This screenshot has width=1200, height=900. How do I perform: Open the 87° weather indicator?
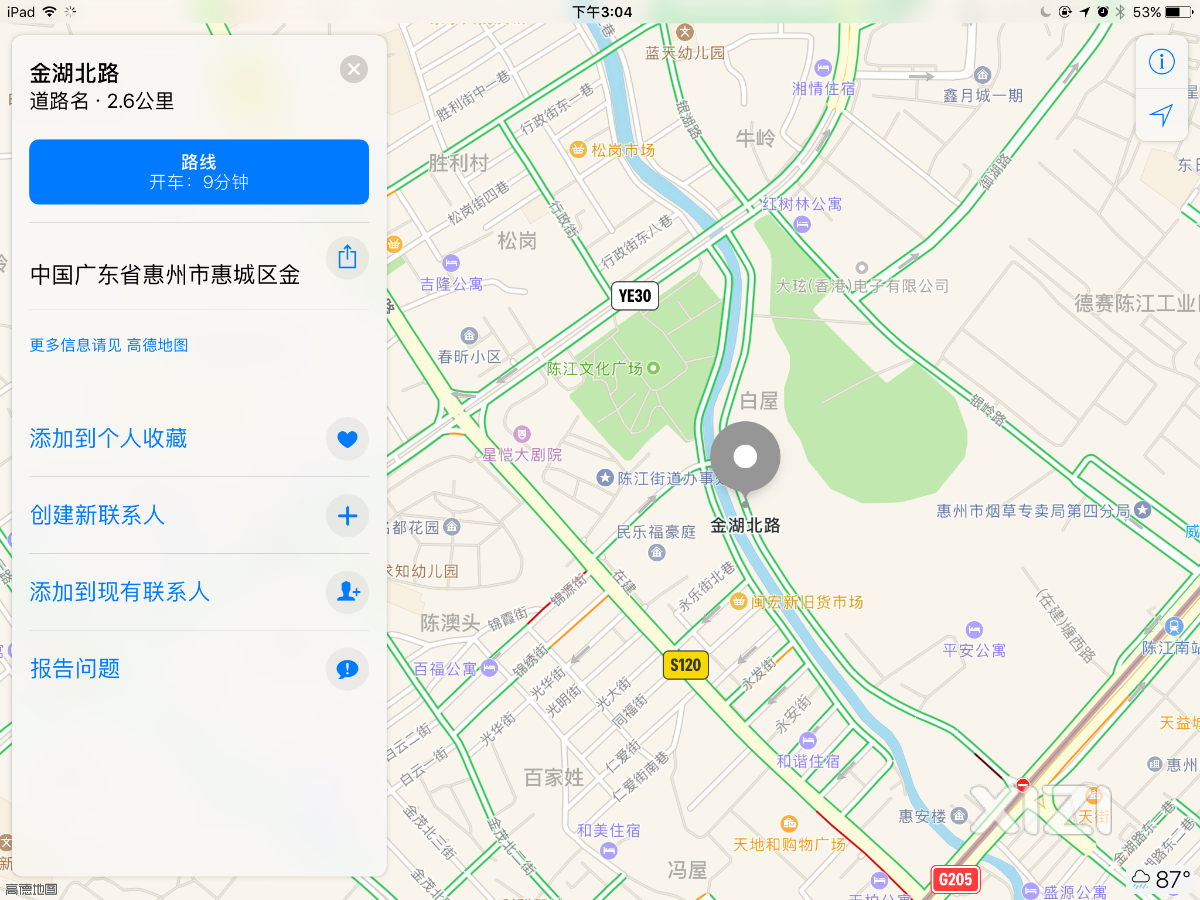(x=1161, y=879)
